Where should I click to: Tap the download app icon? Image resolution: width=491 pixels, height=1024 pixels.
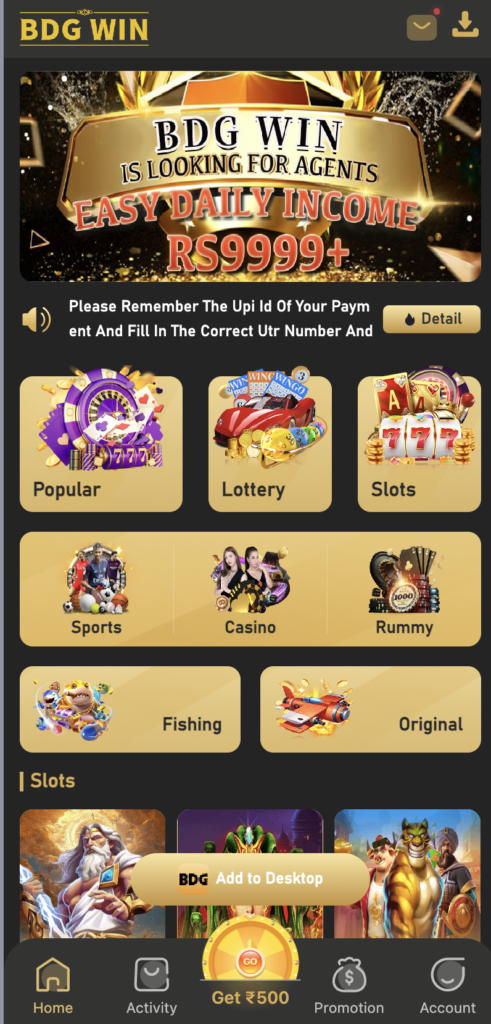465,25
